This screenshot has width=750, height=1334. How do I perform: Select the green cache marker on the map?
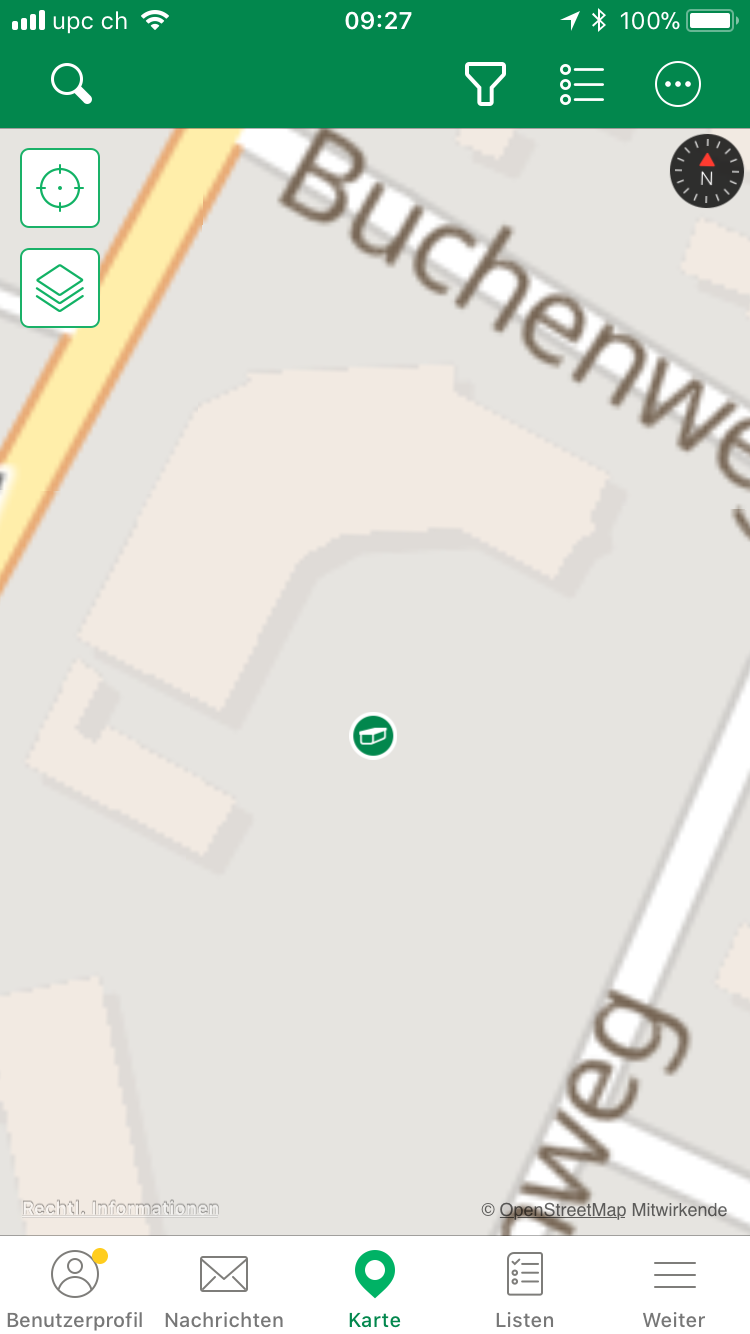coord(373,736)
